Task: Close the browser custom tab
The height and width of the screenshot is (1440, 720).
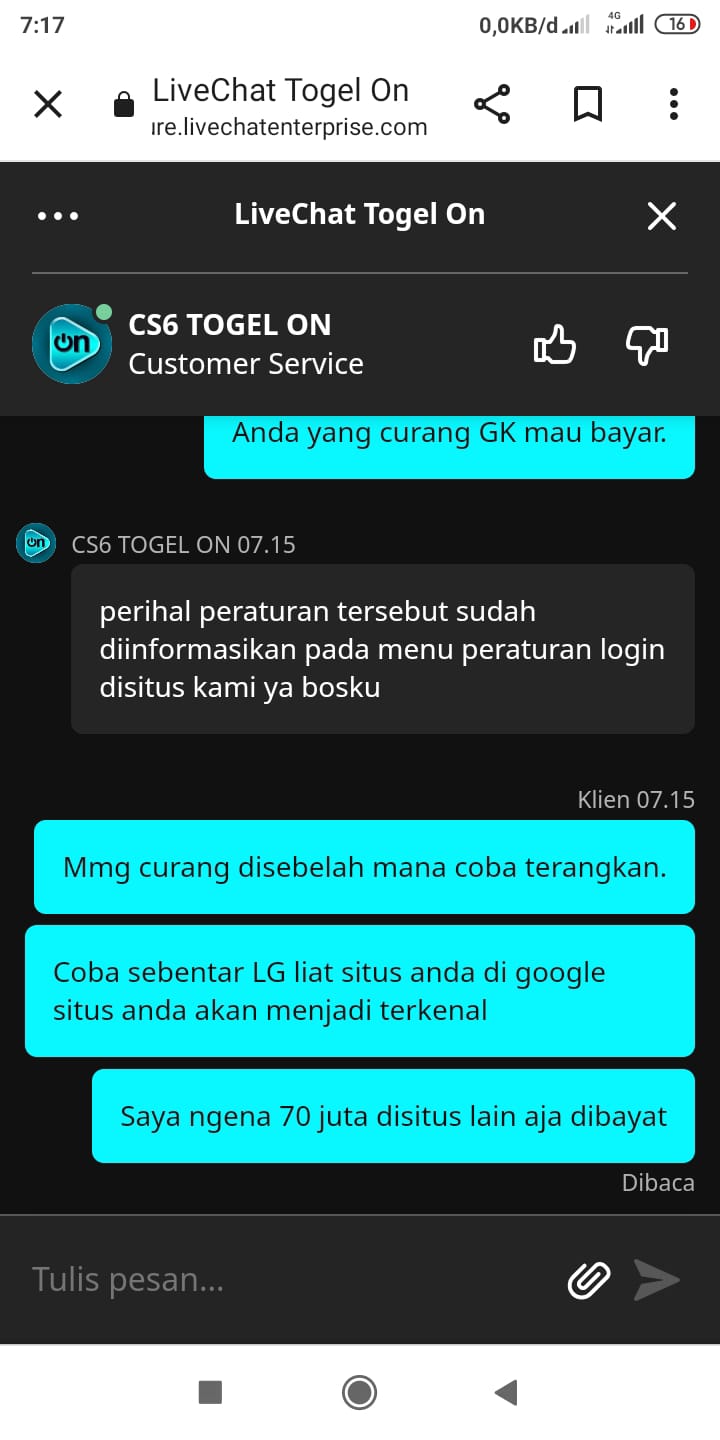Action: point(48,104)
